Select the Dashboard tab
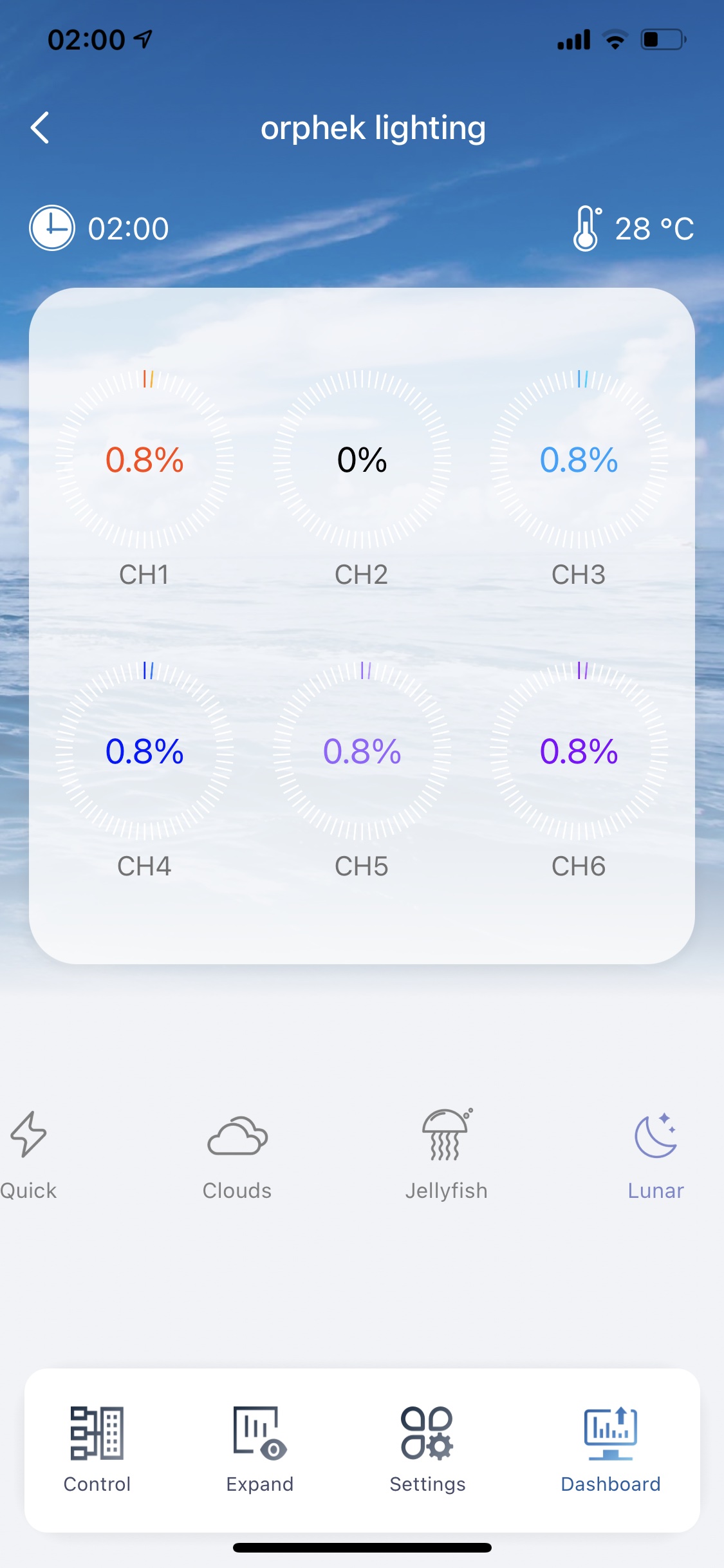This screenshot has width=724, height=1568. (x=610, y=1450)
